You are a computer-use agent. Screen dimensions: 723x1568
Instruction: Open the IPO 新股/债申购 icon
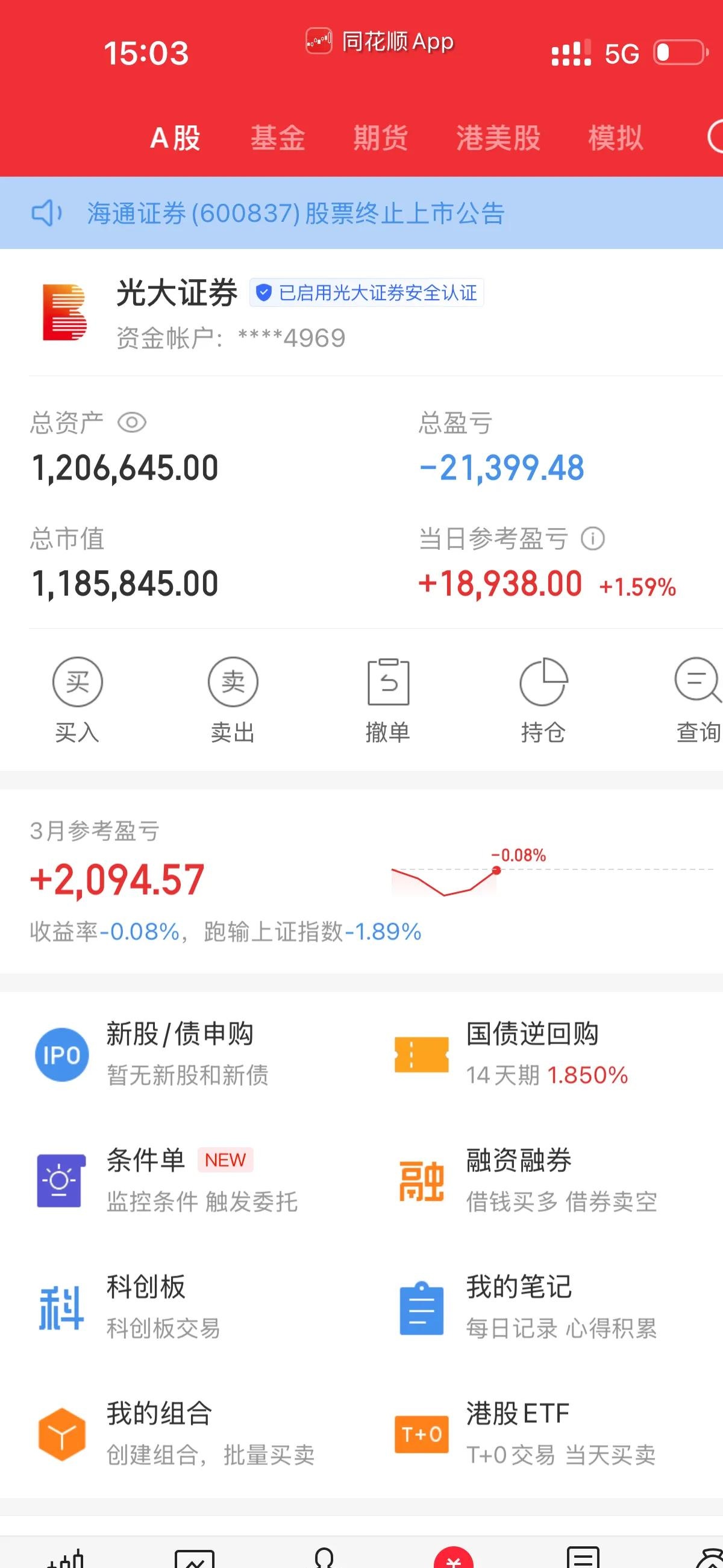point(61,1055)
